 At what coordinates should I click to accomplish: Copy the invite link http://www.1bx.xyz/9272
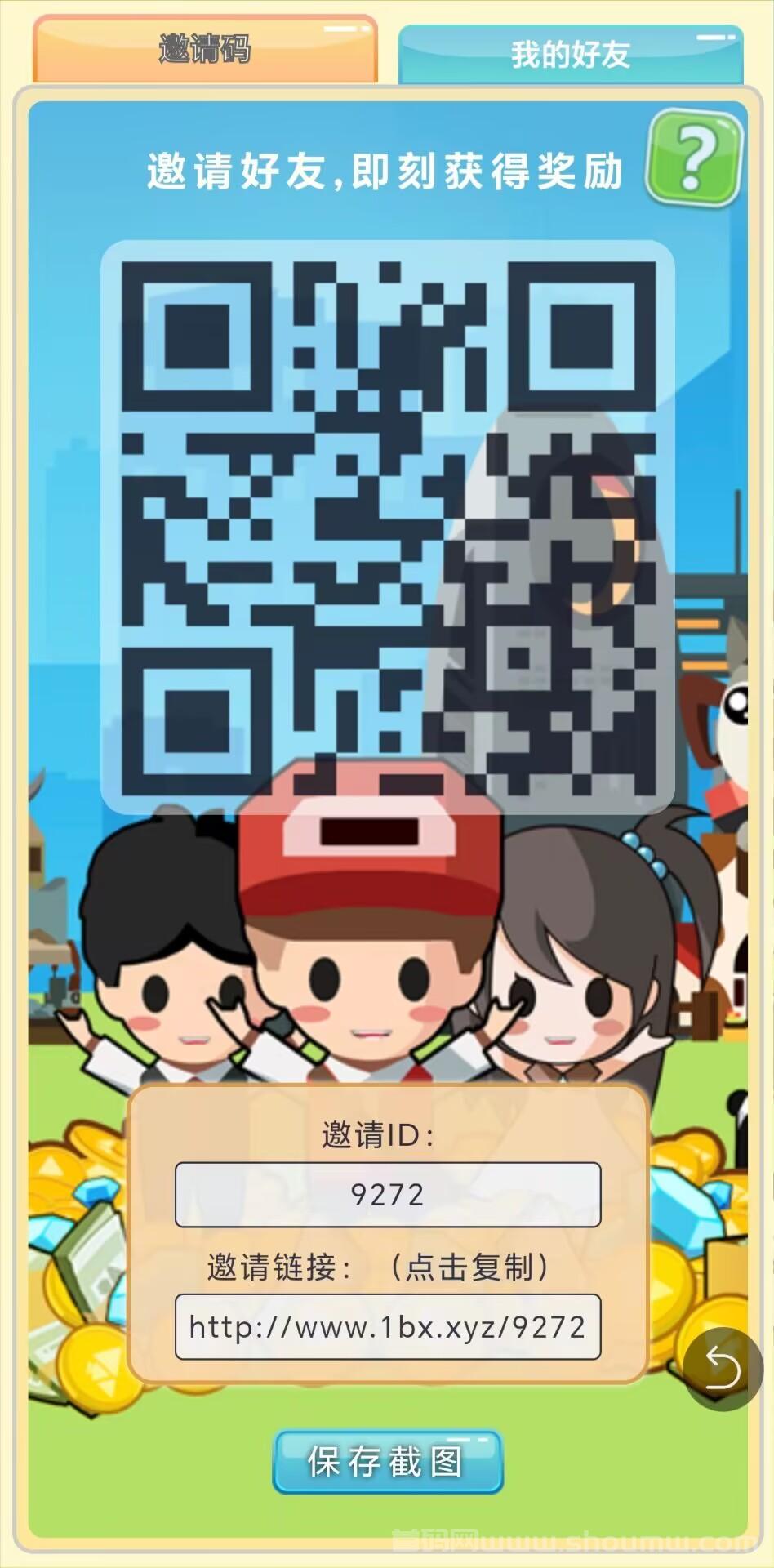(x=388, y=1326)
